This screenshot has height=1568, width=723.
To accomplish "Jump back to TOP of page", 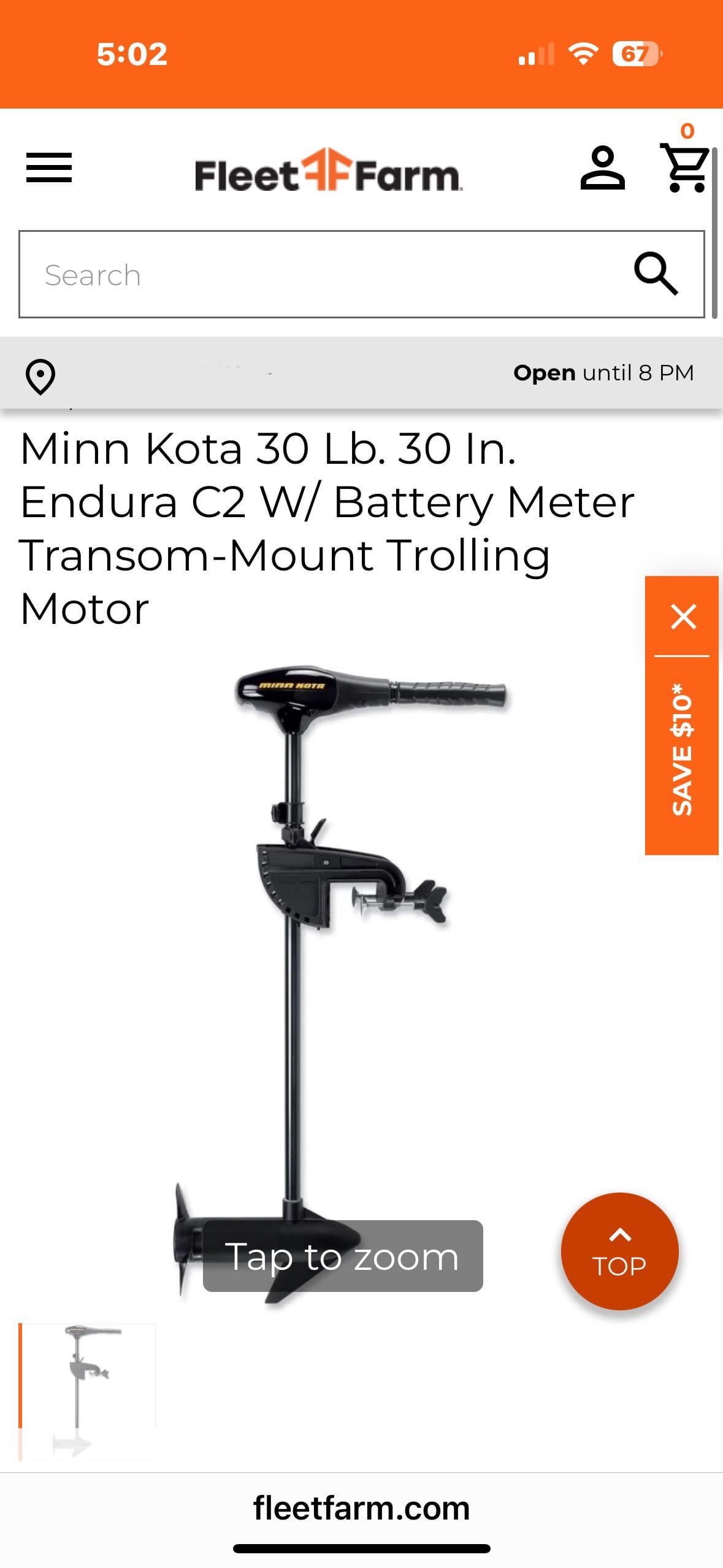I will [x=619, y=1251].
